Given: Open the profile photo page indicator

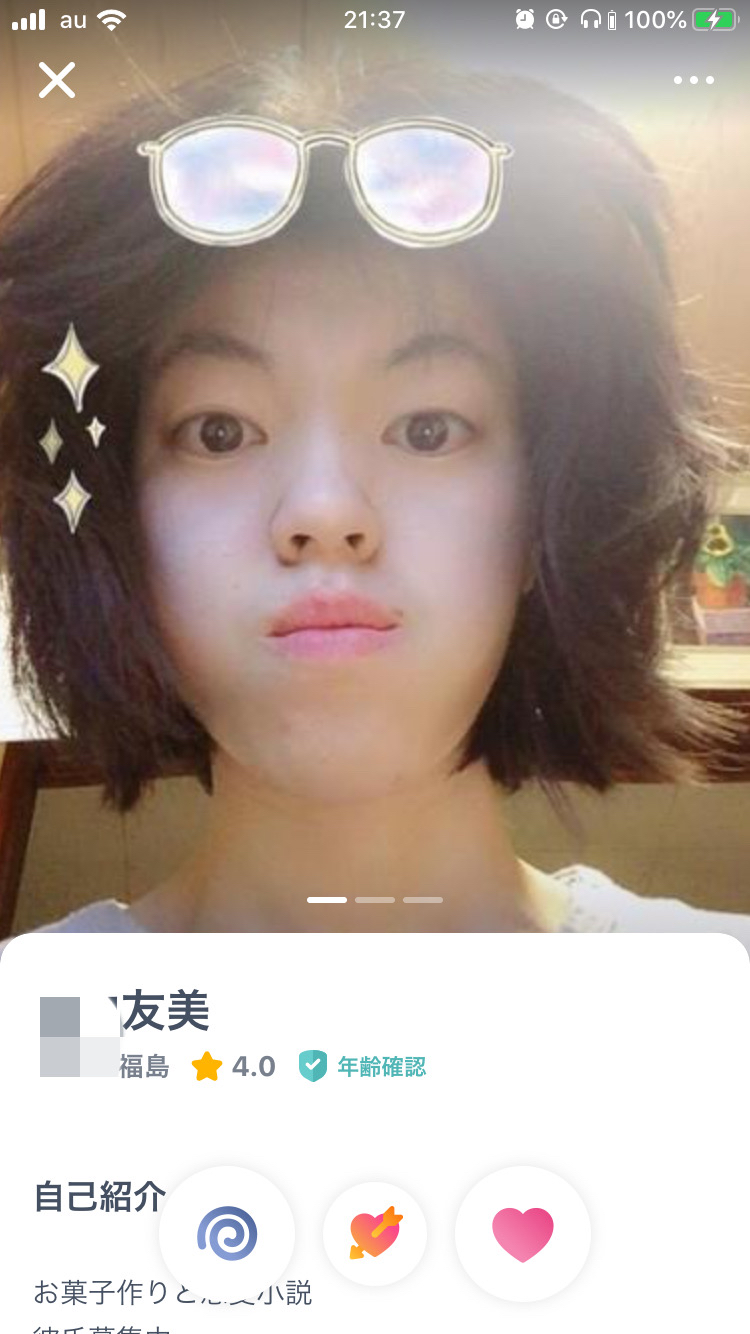Looking at the screenshot, I should pos(375,900).
